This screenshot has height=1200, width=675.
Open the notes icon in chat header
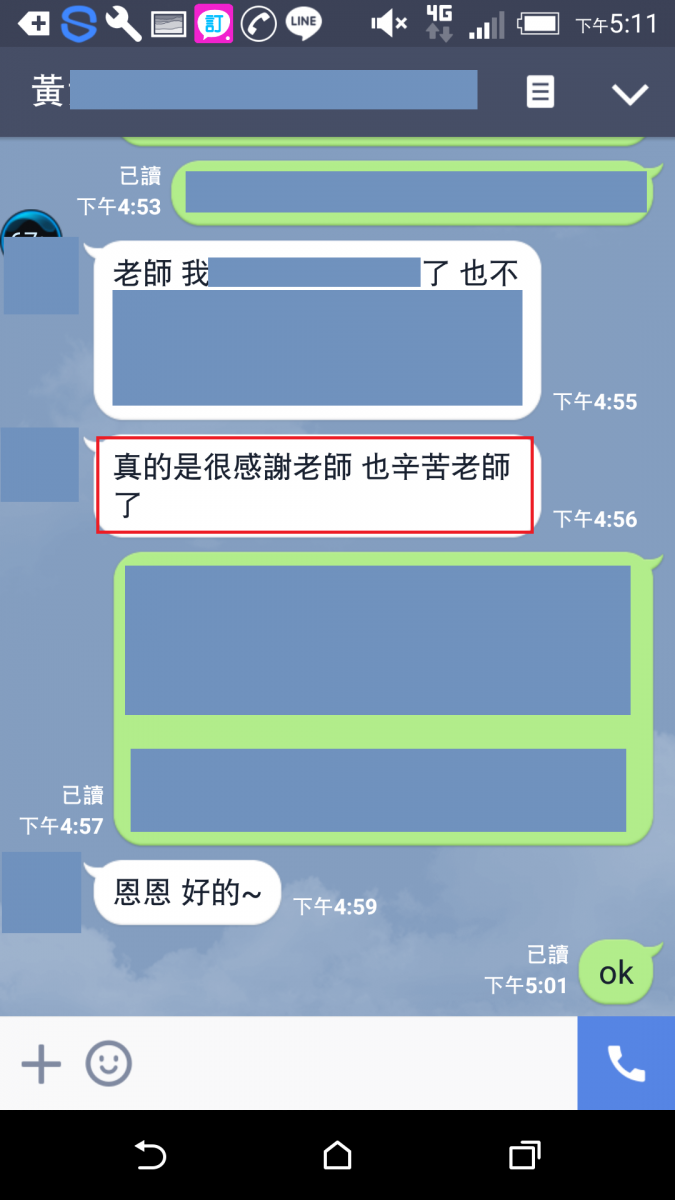click(540, 93)
